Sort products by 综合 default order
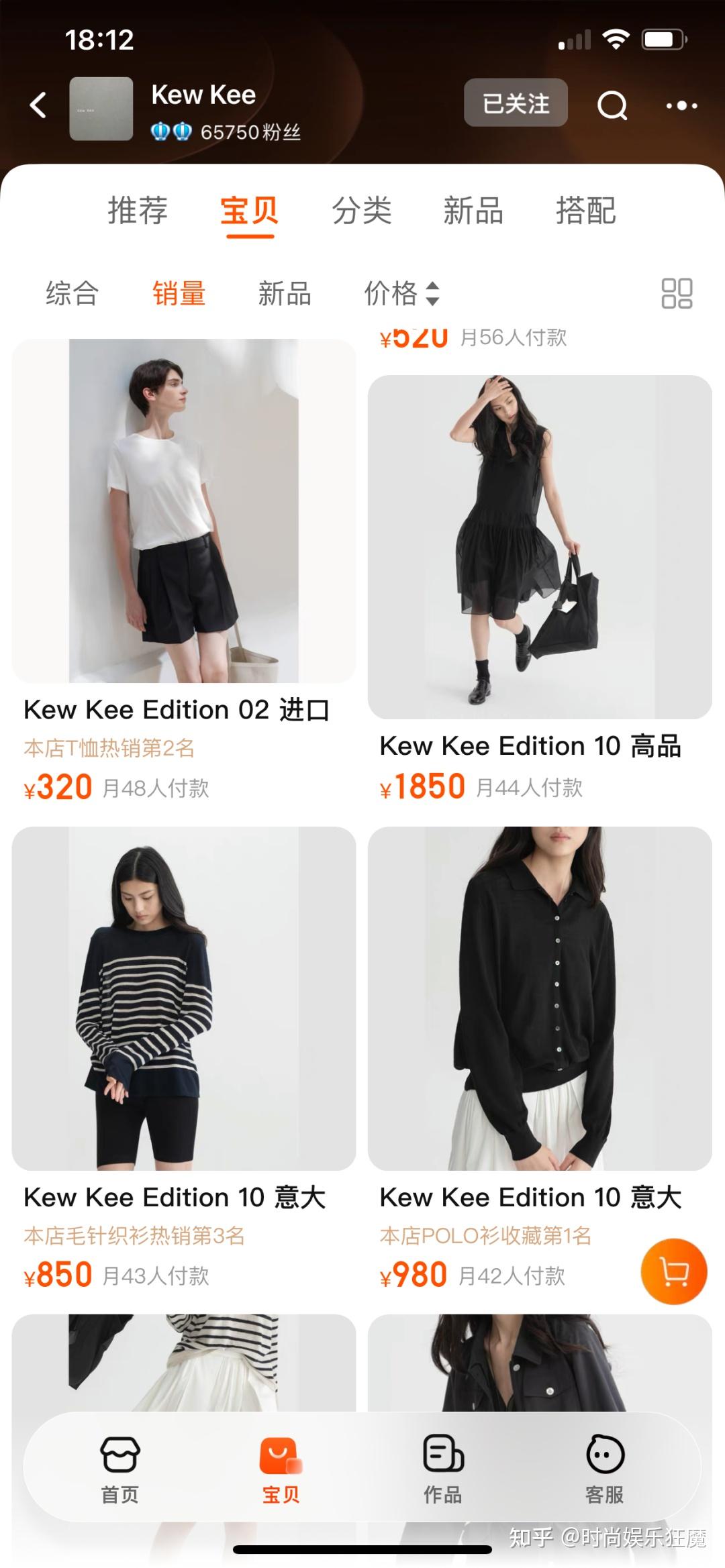725x1568 pixels. (x=70, y=295)
